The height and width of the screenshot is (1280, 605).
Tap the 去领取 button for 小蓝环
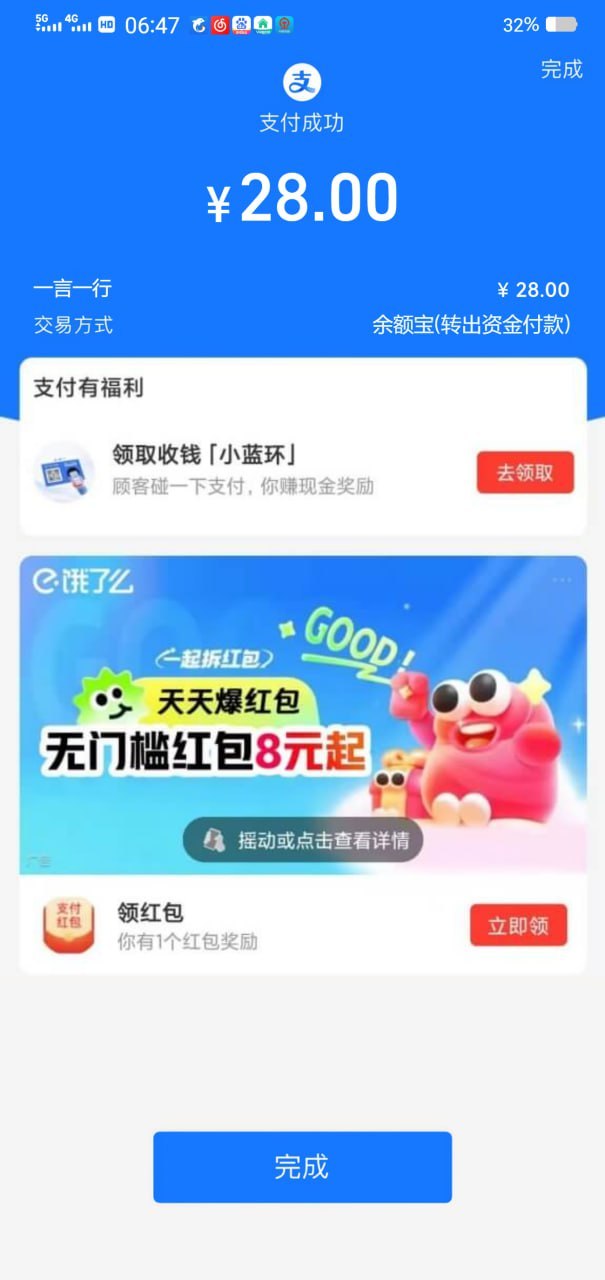coord(525,472)
